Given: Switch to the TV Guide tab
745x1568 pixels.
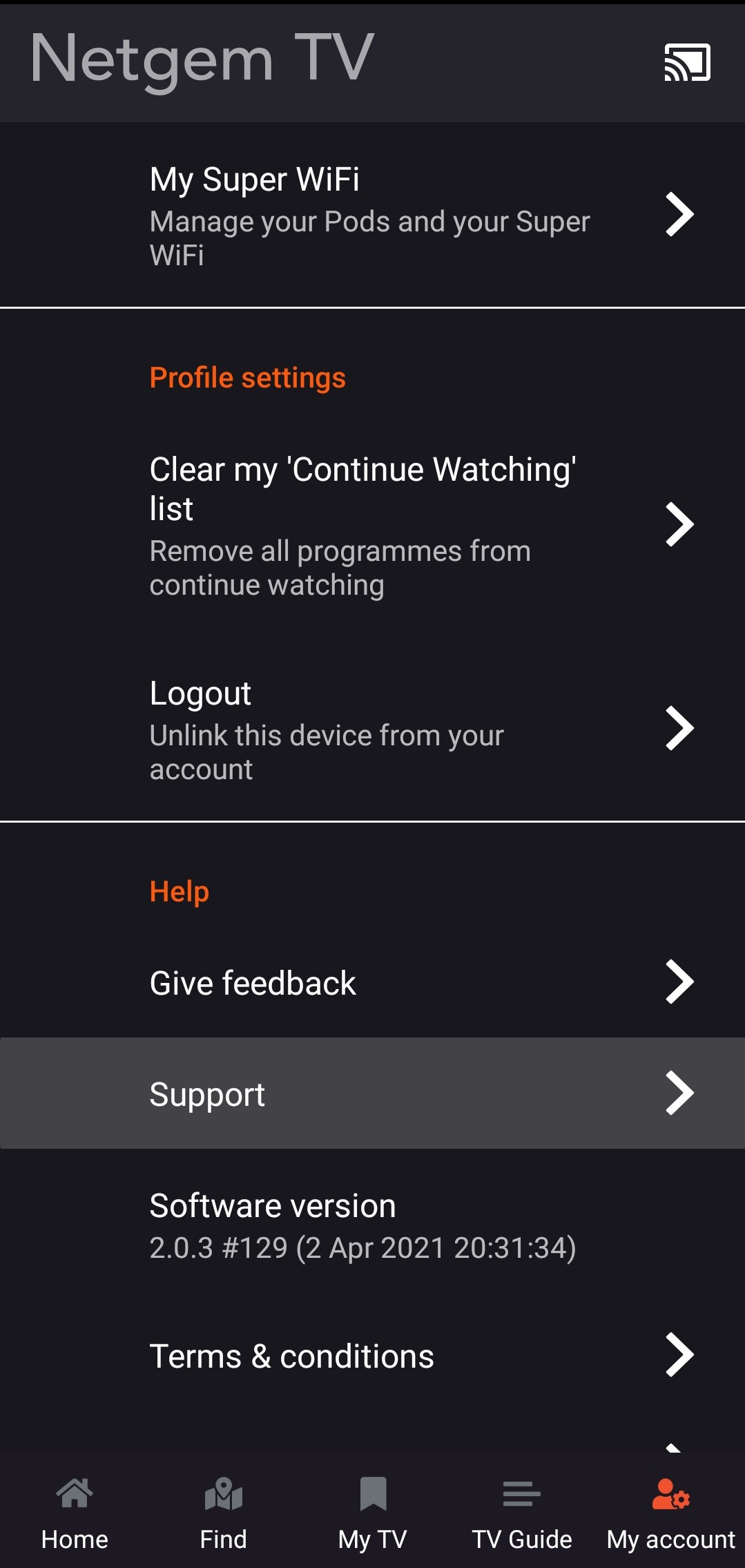Looking at the screenshot, I should click(521, 1513).
